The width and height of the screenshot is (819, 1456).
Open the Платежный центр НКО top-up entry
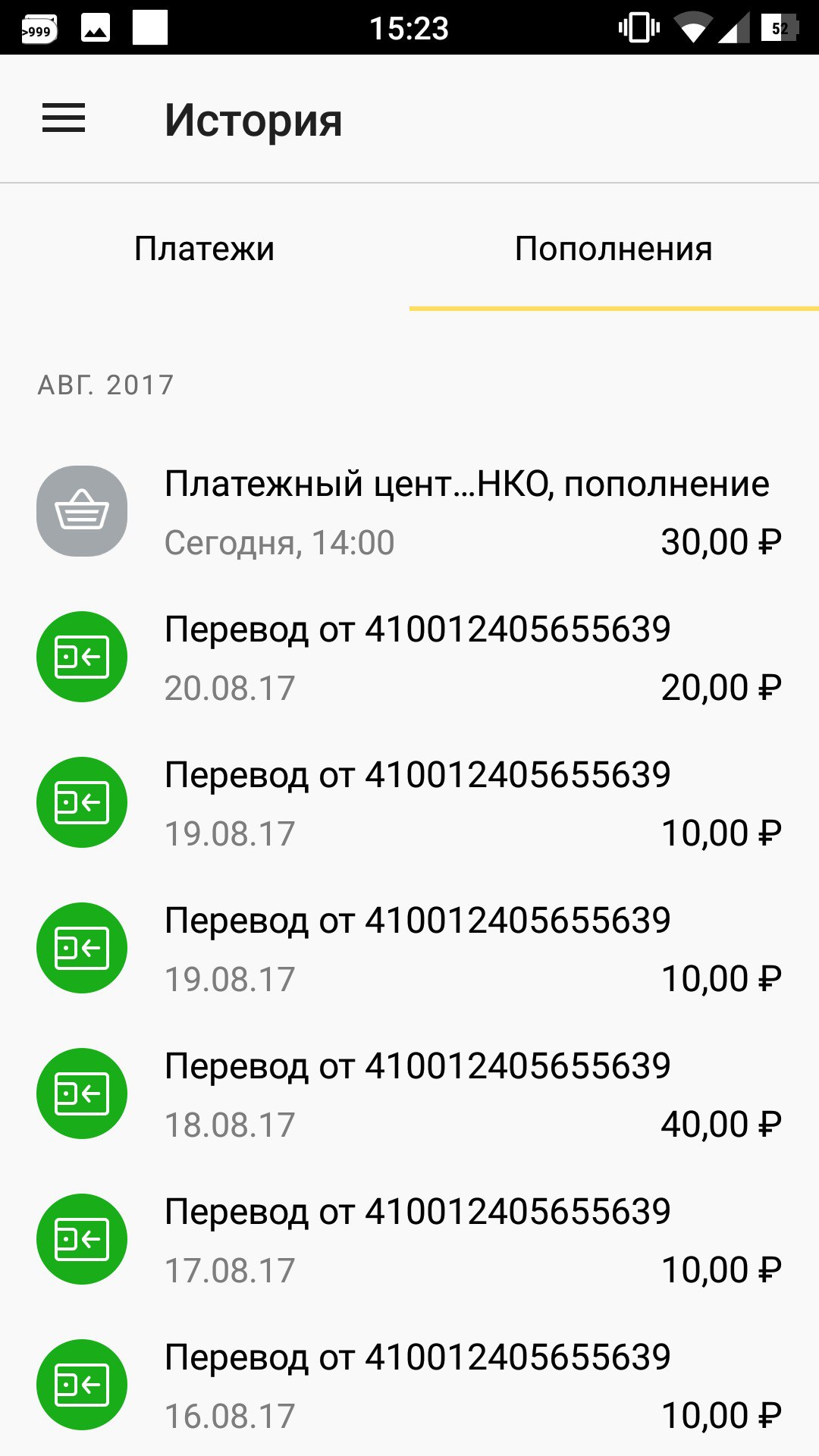point(409,512)
